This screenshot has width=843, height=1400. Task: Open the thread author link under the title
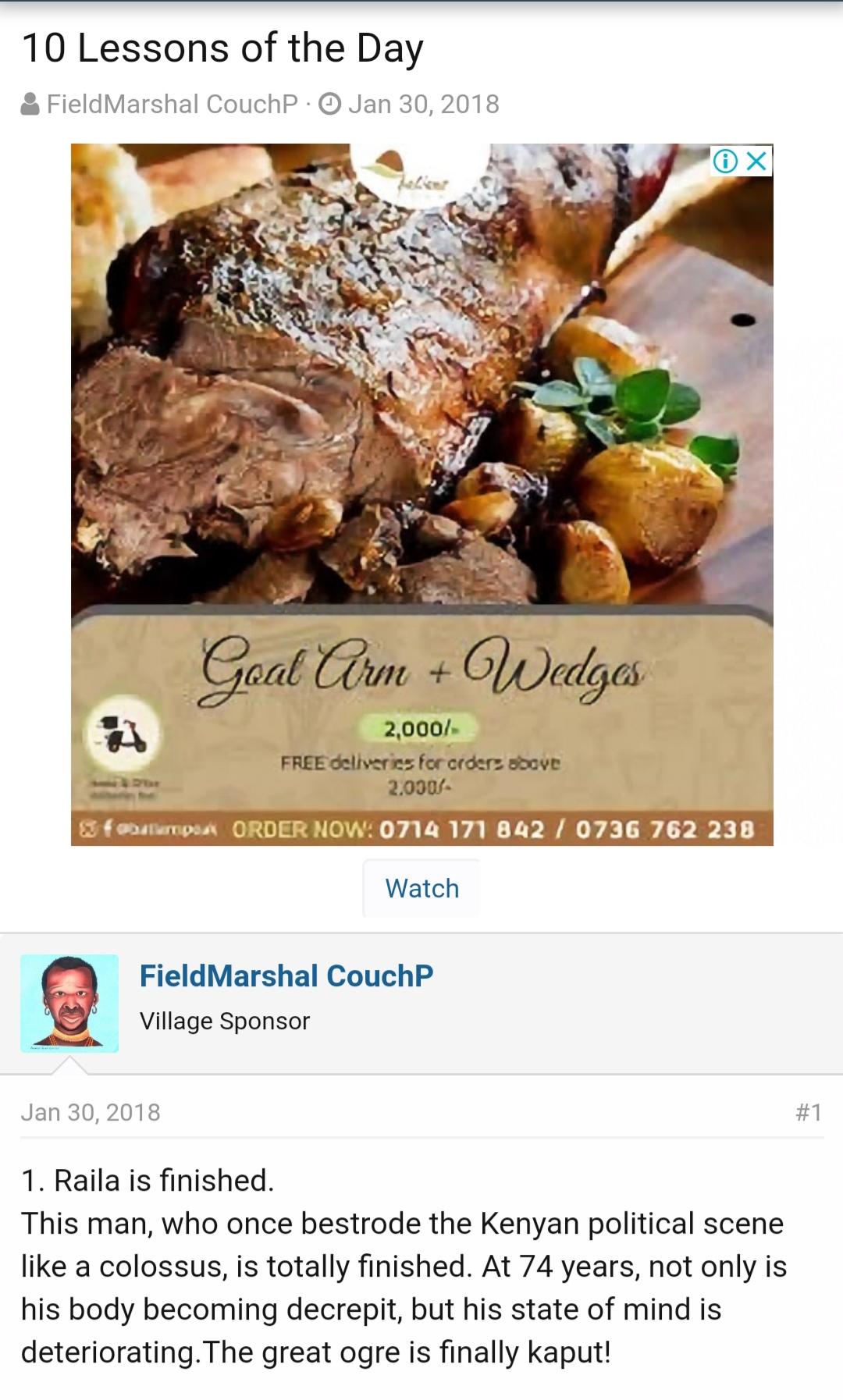172,104
